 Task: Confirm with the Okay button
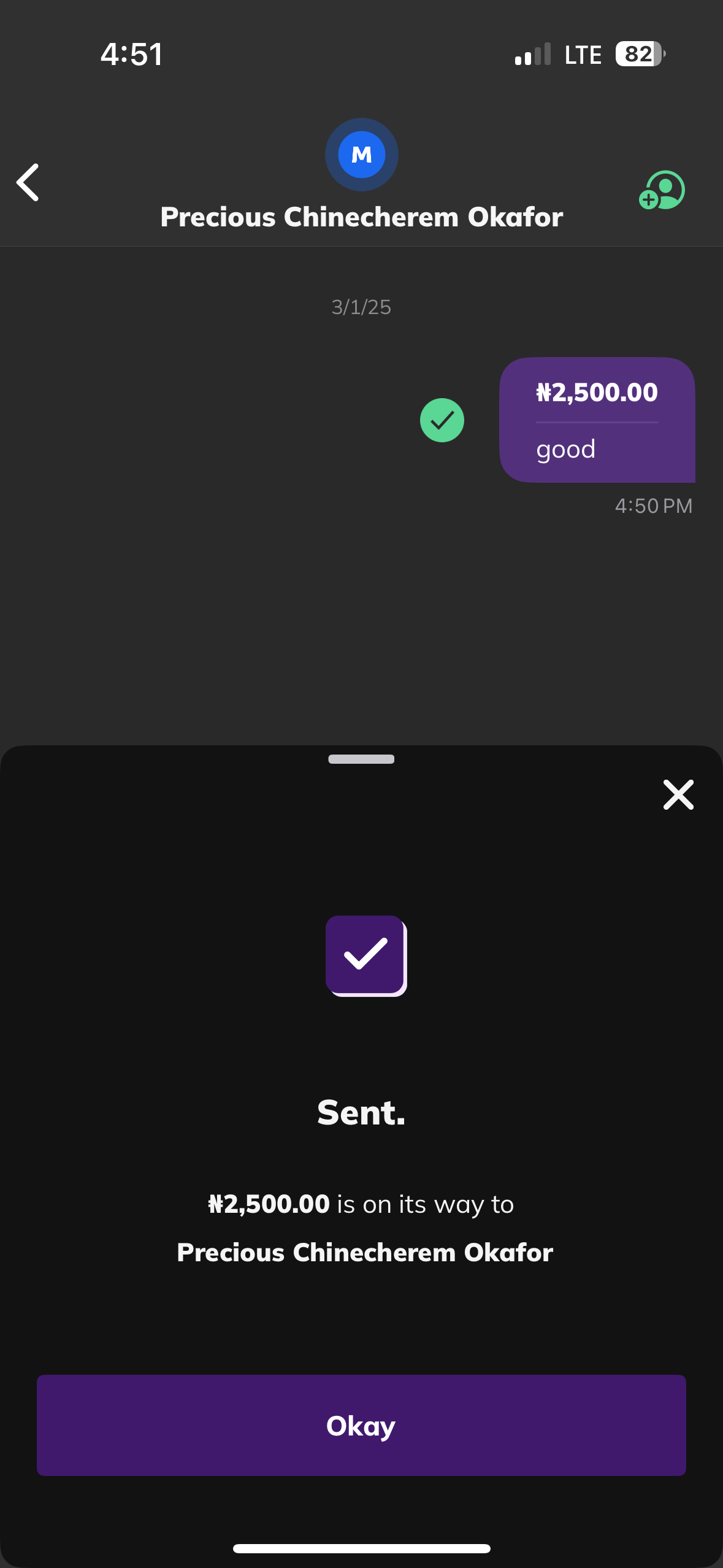(x=361, y=1425)
